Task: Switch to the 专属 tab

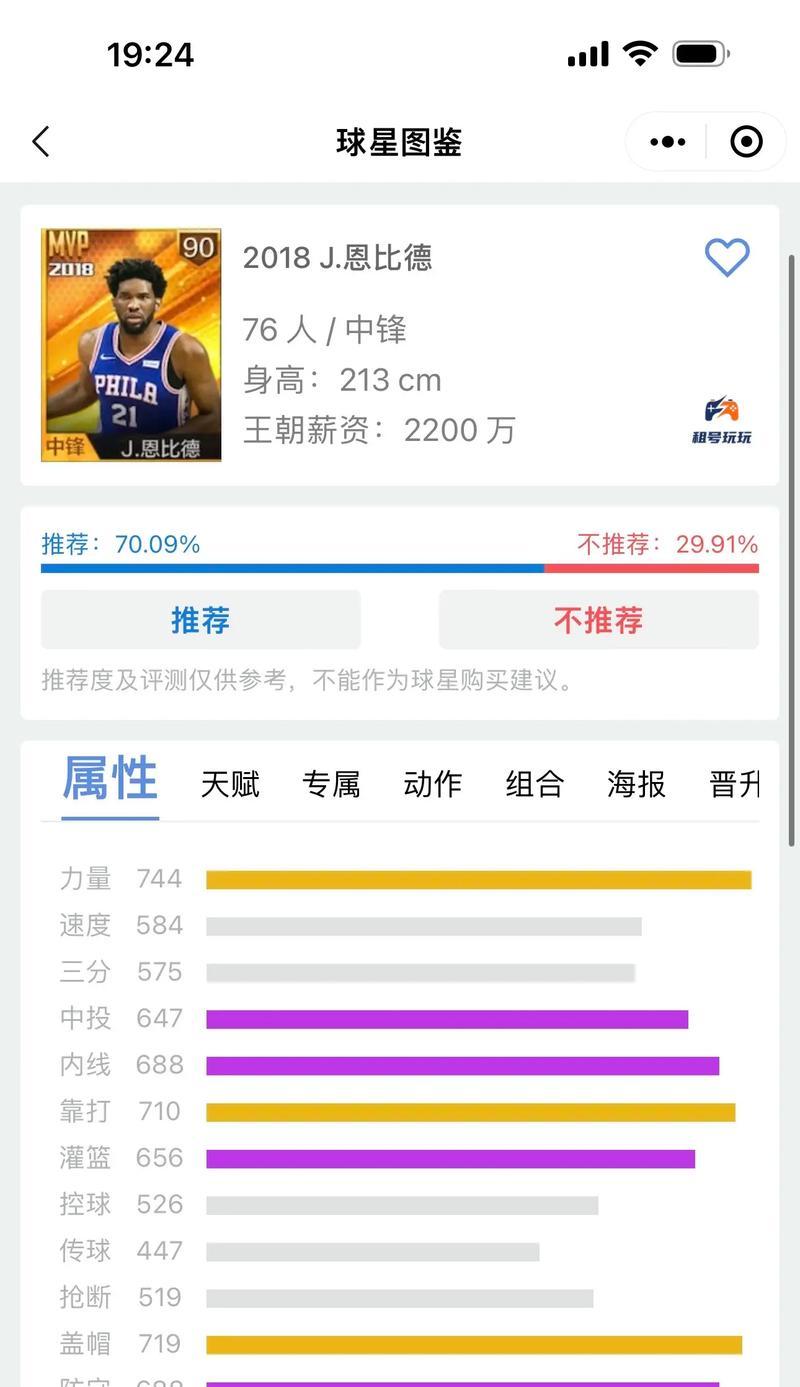Action: 331,784
